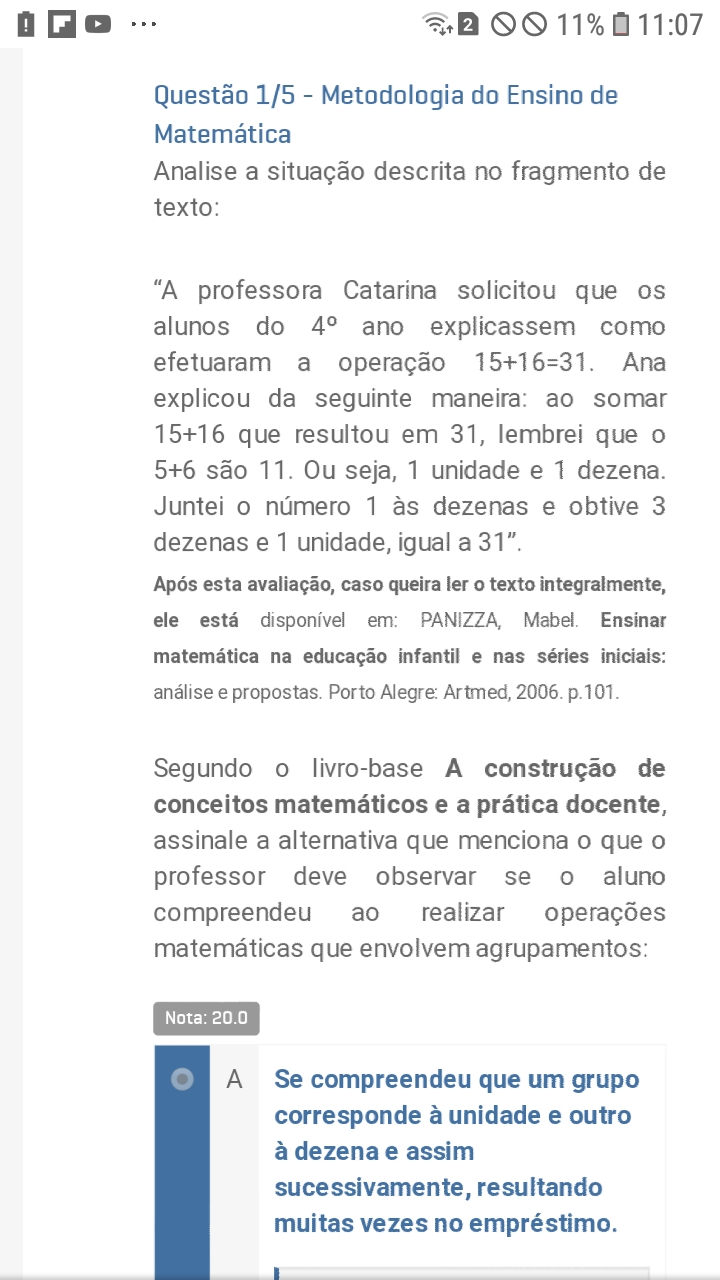Select answer option A radio button
Screen dimensions: 720x1280
coord(182,1079)
